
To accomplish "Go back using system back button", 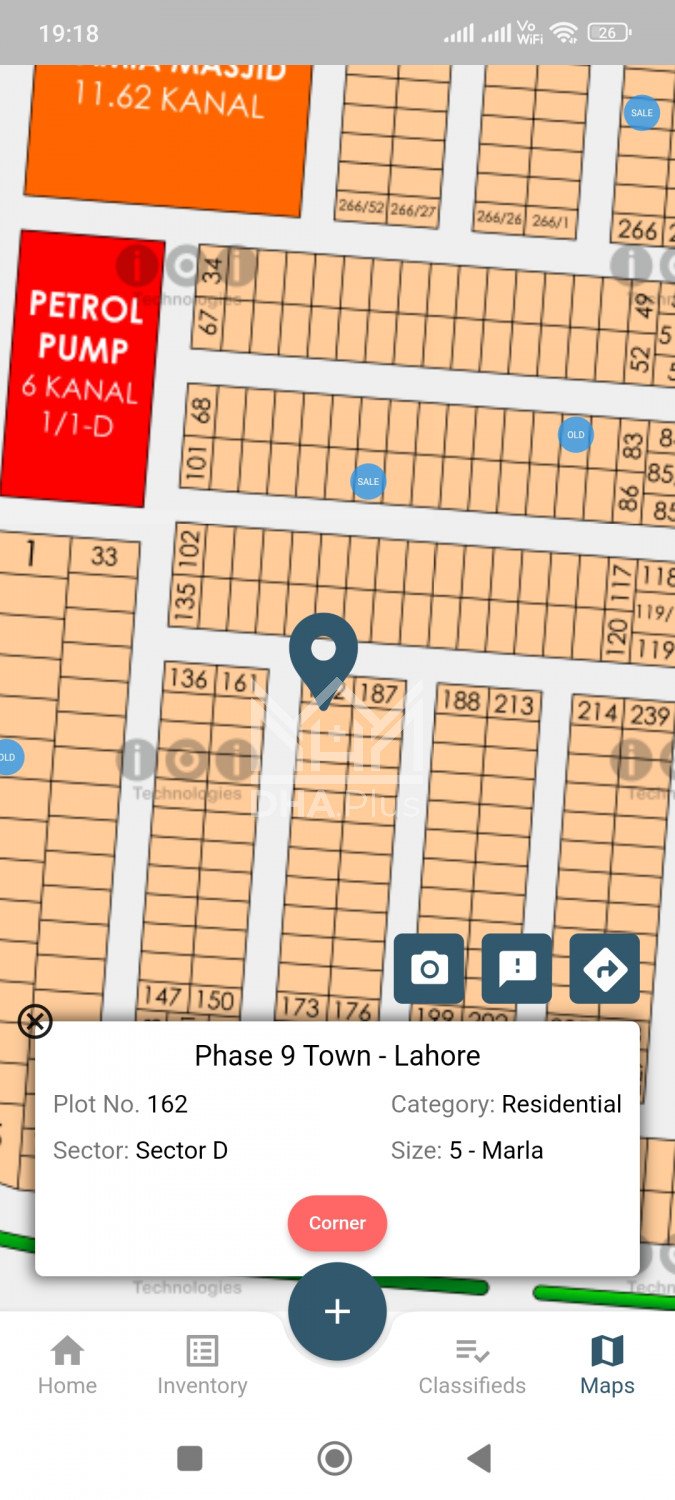I will coord(479,1458).
